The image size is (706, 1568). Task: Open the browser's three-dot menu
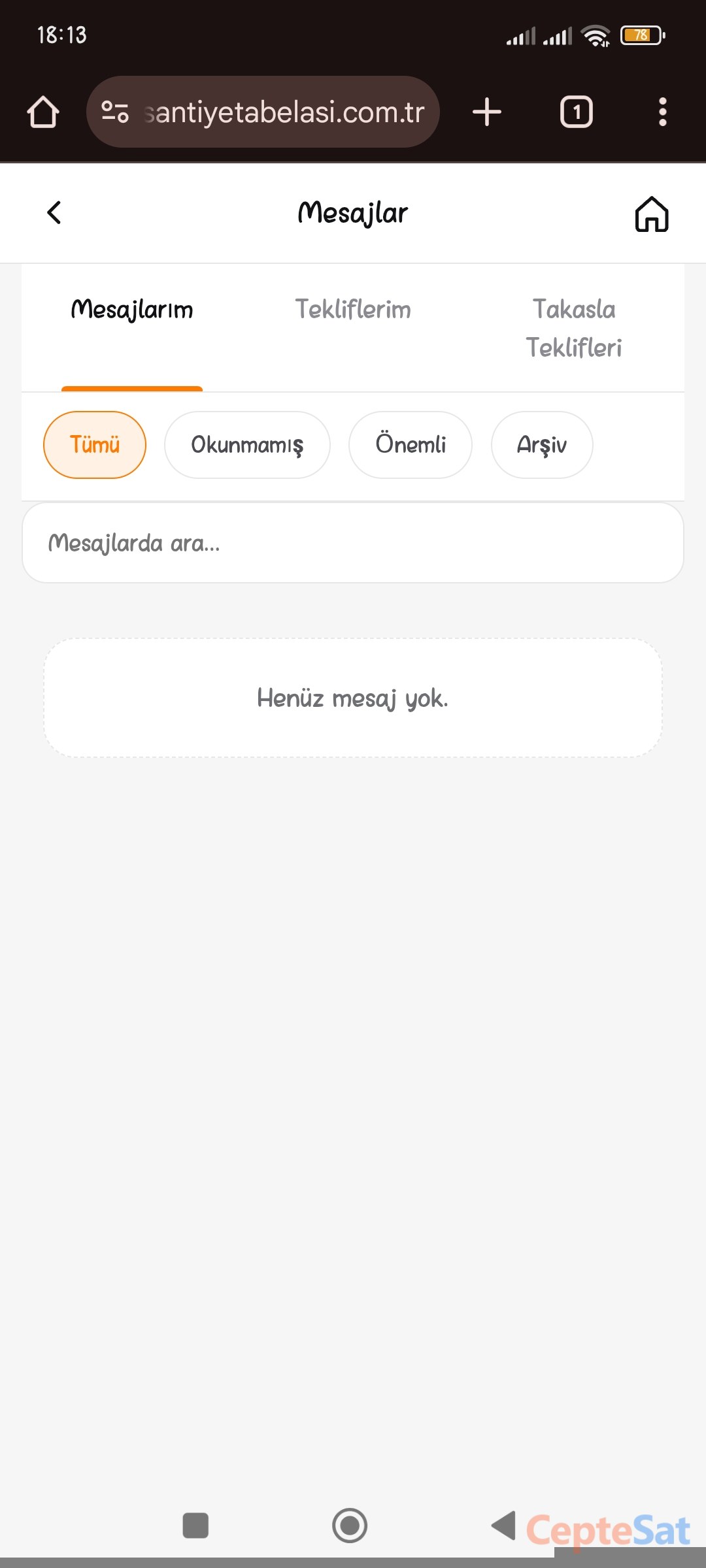click(662, 111)
